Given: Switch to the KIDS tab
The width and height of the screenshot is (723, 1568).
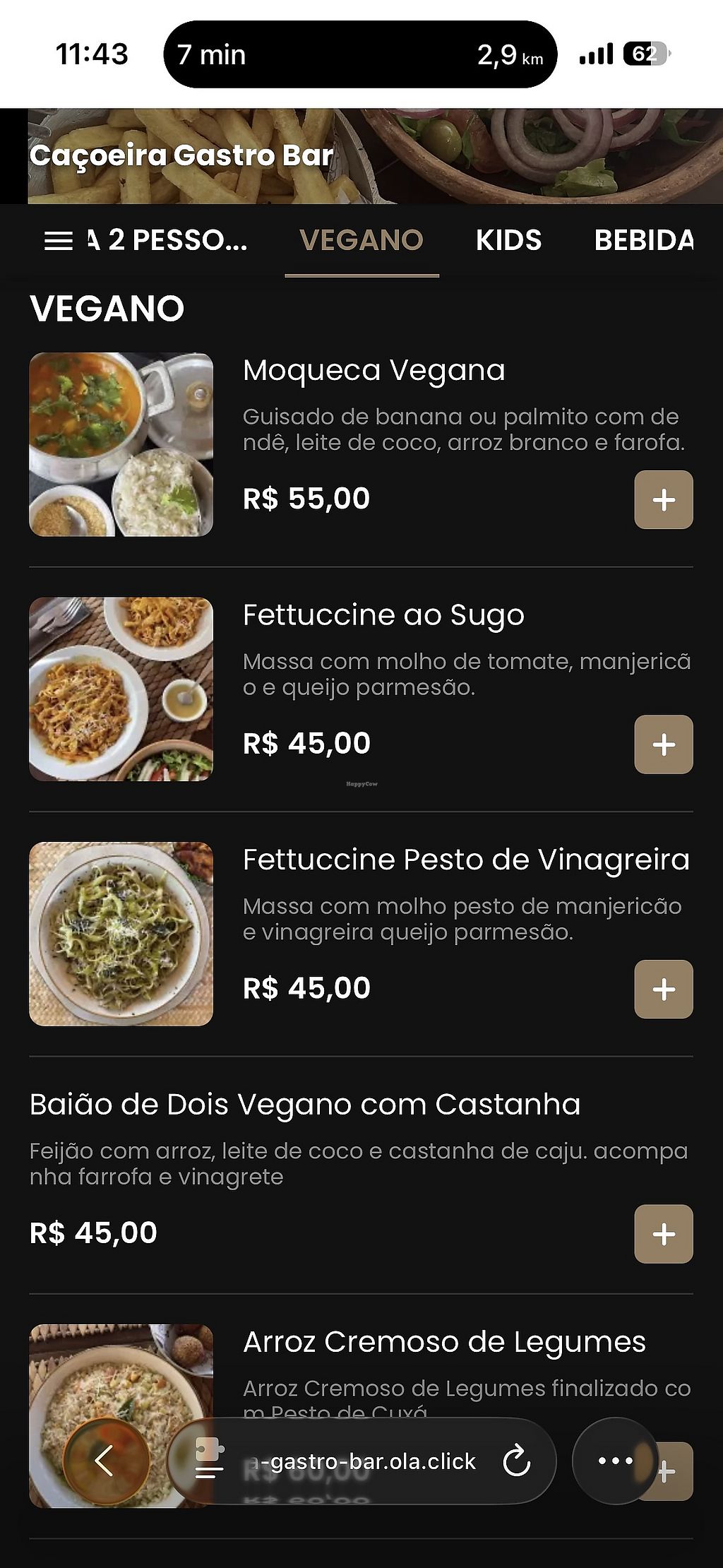Looking at the screenshot, I should 508,241.
